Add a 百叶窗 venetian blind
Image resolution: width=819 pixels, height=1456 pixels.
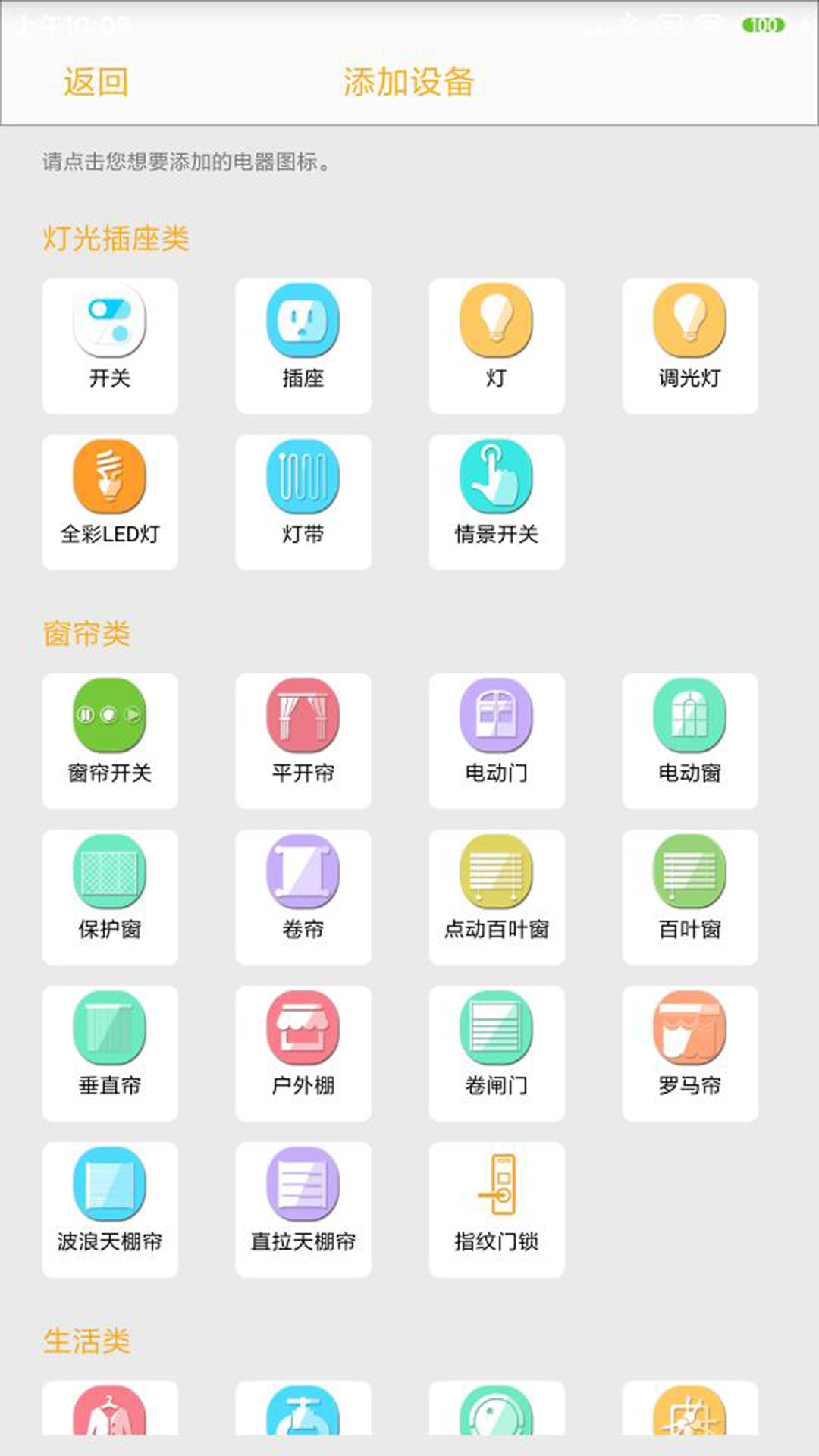689,895
